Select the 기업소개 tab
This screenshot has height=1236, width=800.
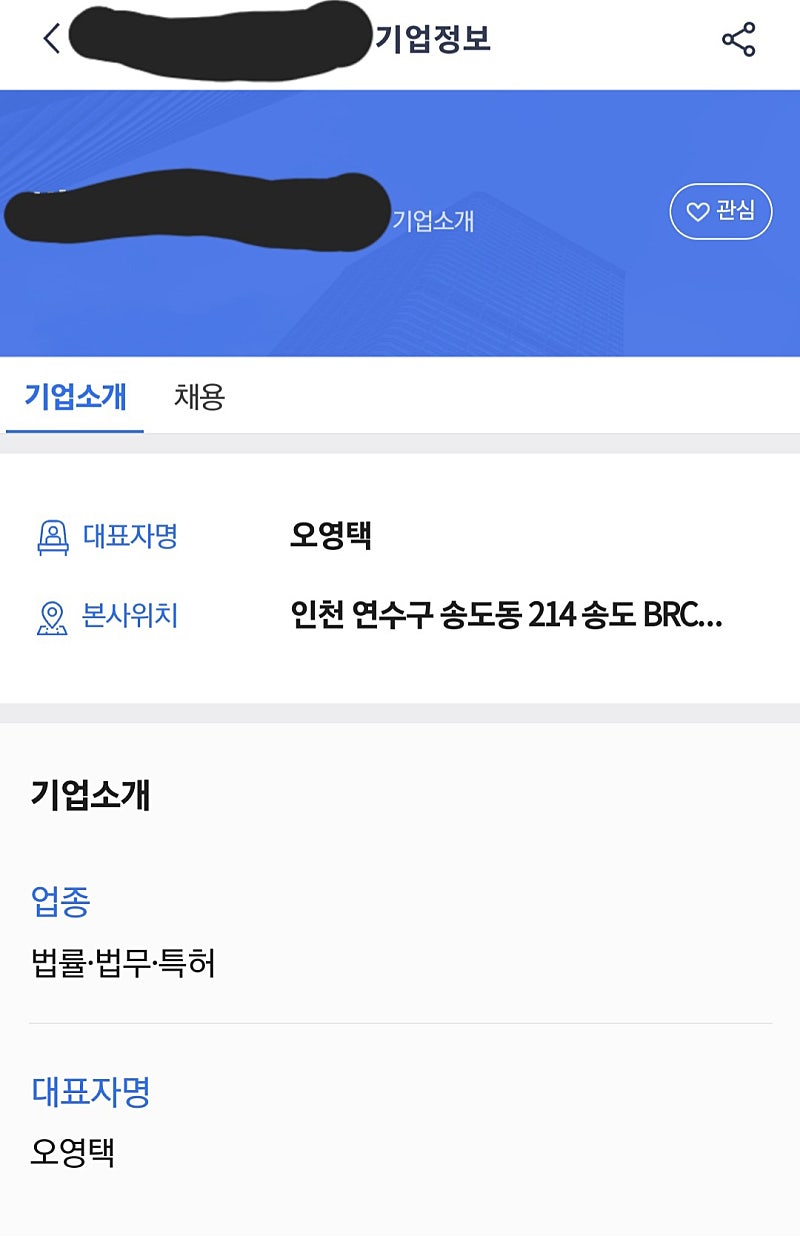click(x=76, y=397)
